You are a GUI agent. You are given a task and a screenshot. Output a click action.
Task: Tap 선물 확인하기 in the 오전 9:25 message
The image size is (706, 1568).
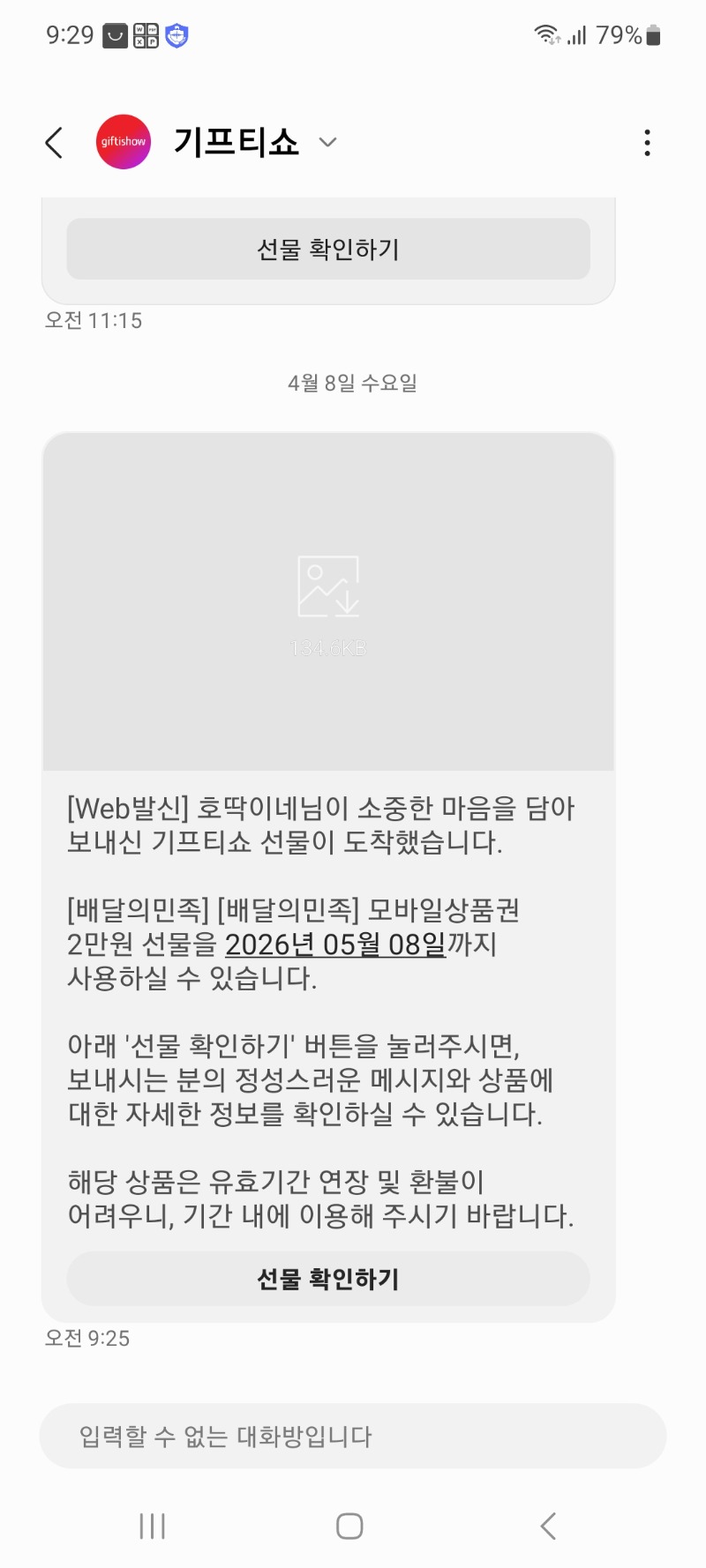click(x=328, y=1279)
